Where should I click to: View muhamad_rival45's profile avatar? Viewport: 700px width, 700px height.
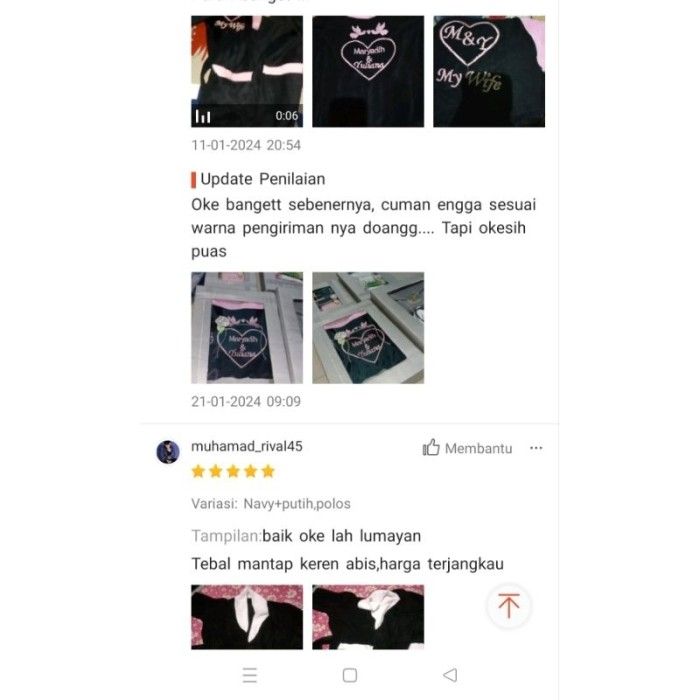(168, 451)
